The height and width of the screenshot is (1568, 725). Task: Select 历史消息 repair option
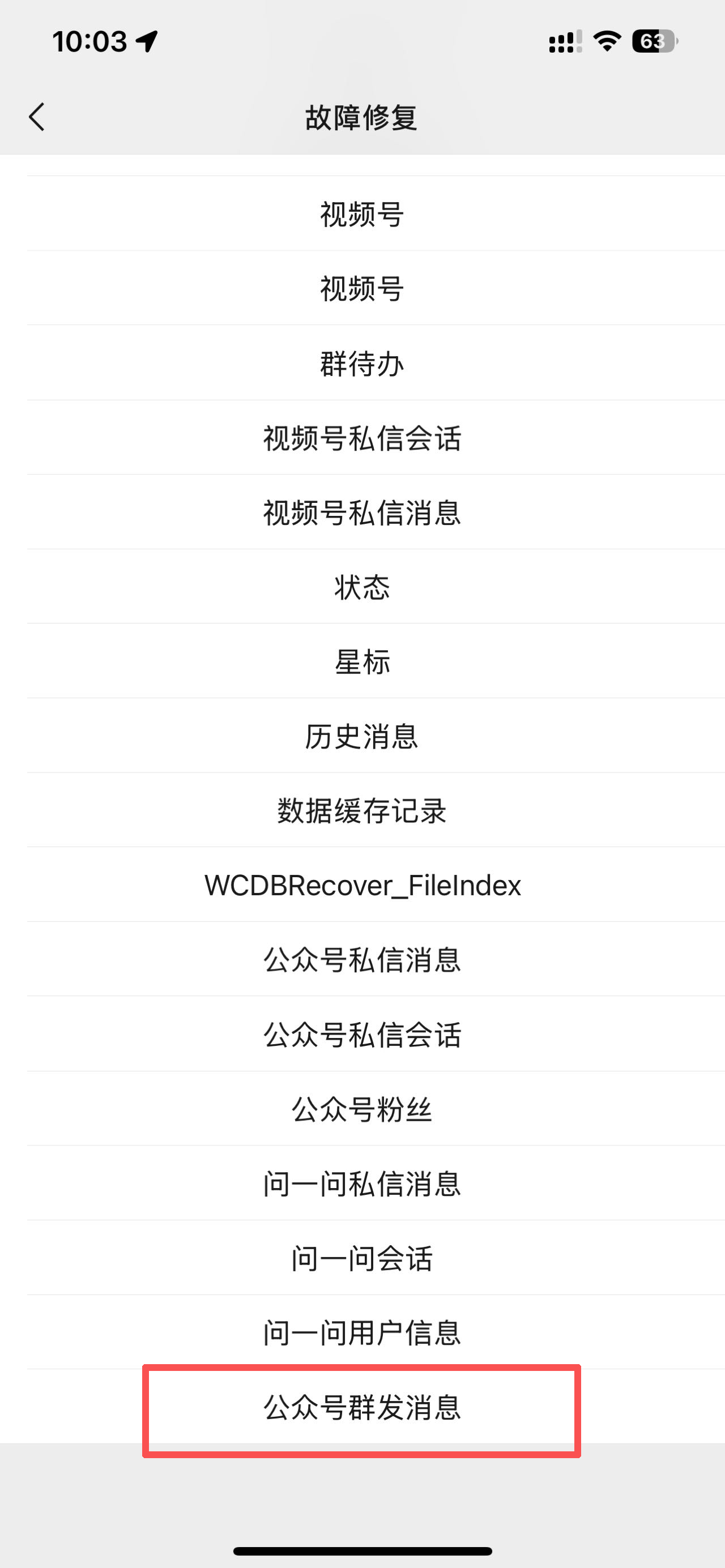point(363,736)
